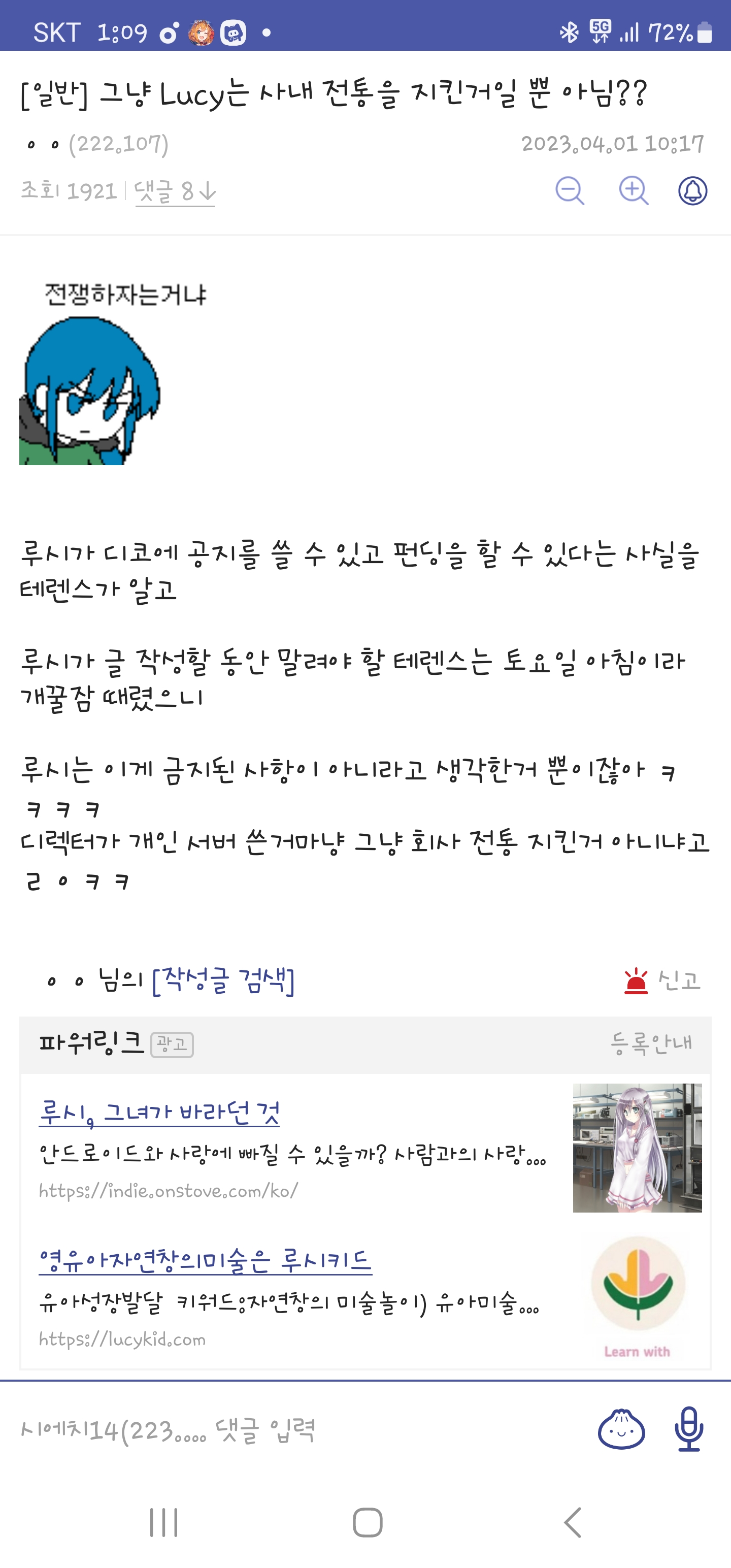The image size is (731, 1568).
Task: Report the post with 신고
Action: coord(663,981)
